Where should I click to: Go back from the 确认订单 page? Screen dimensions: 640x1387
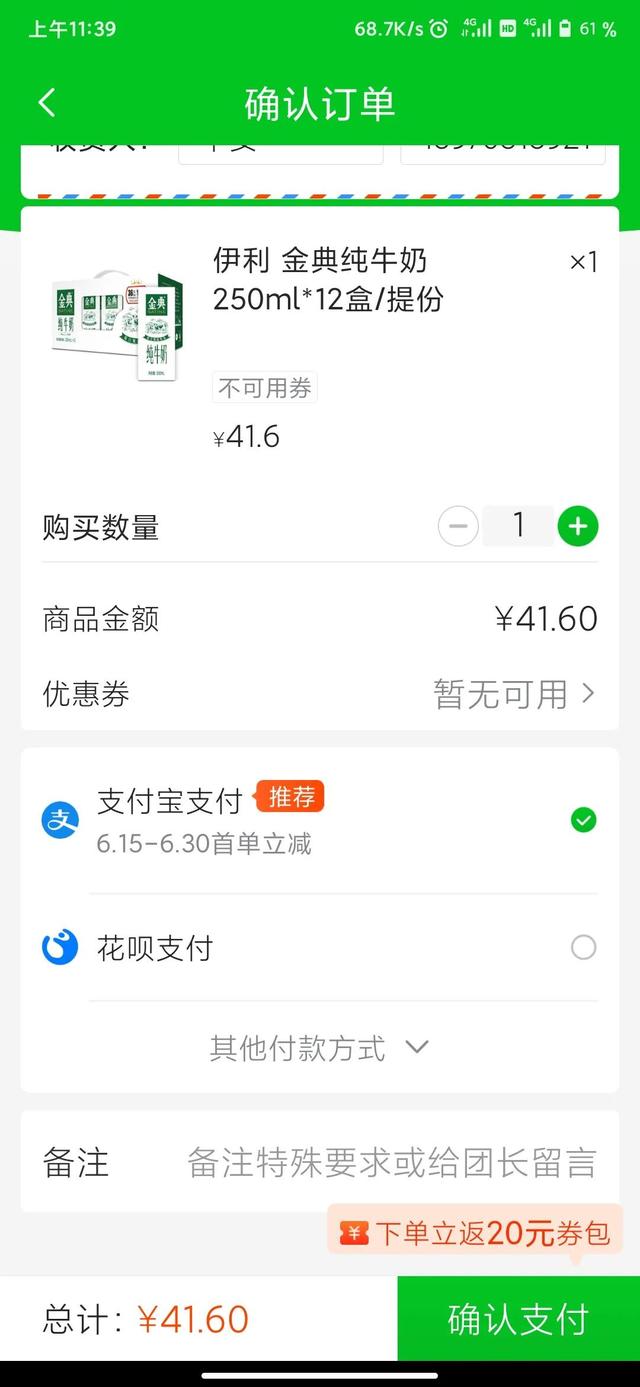click(x=47, y=103)
